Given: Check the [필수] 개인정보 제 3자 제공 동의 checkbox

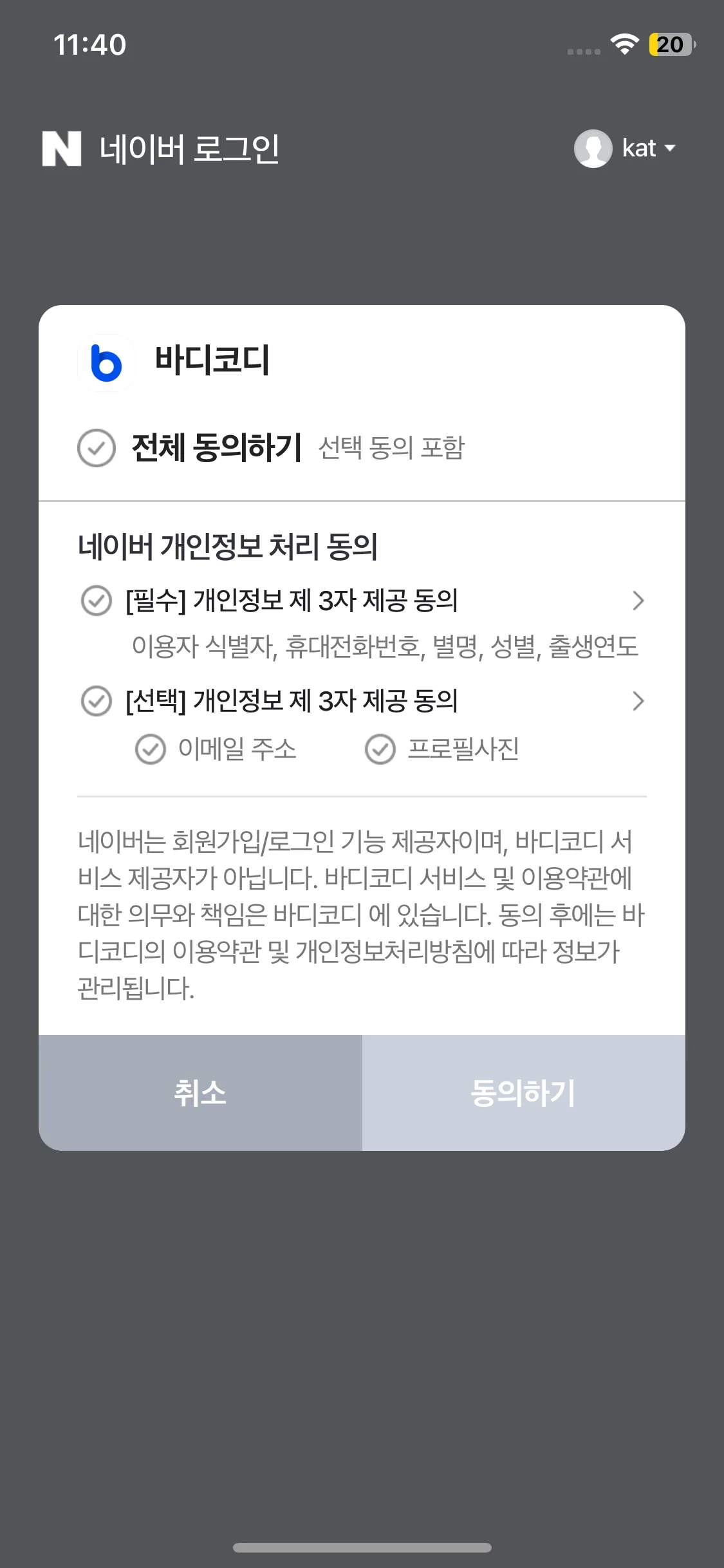Looking at the screenshot, I should pos(97,601).
